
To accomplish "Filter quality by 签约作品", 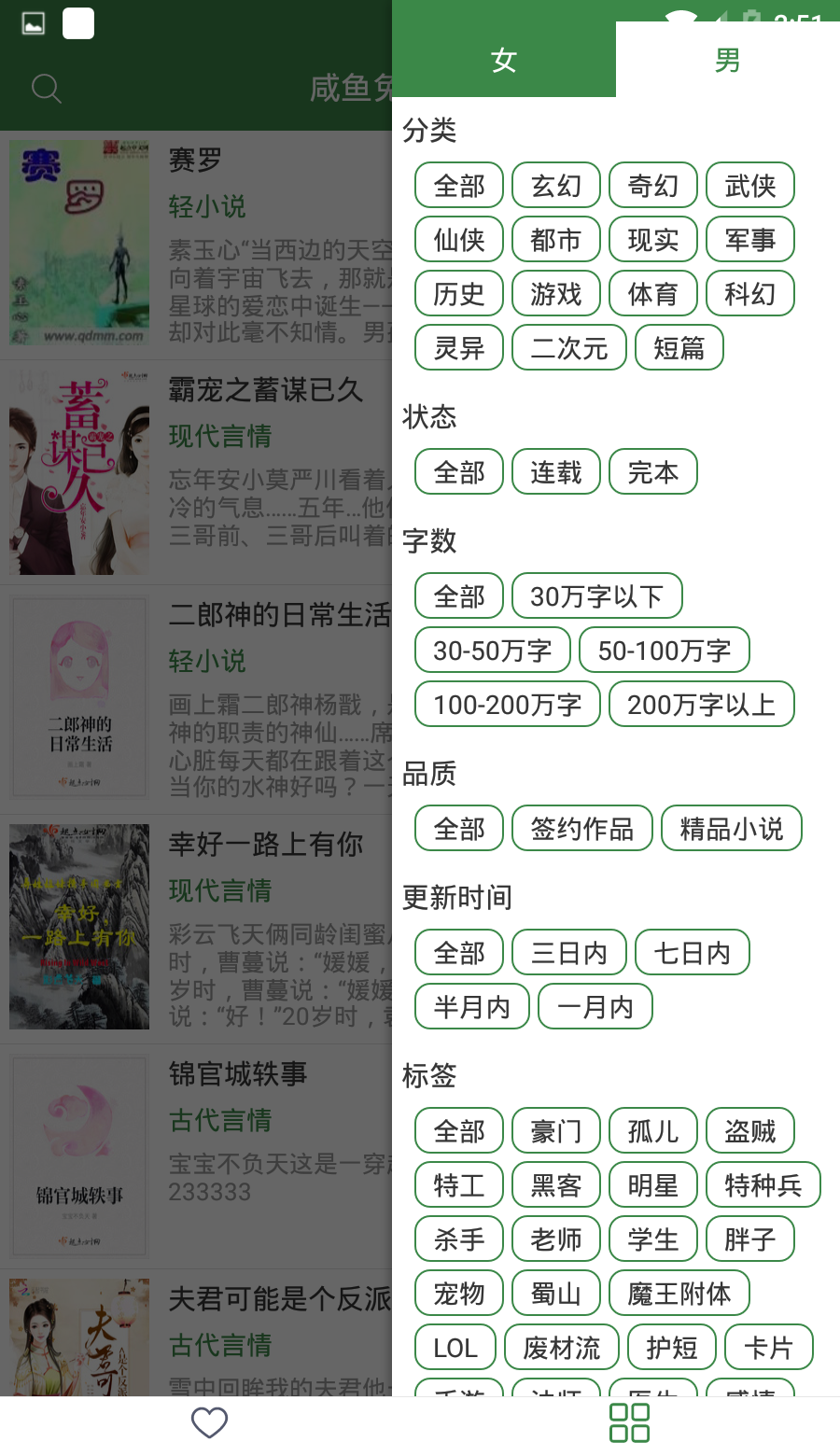I will pos(582,829).
